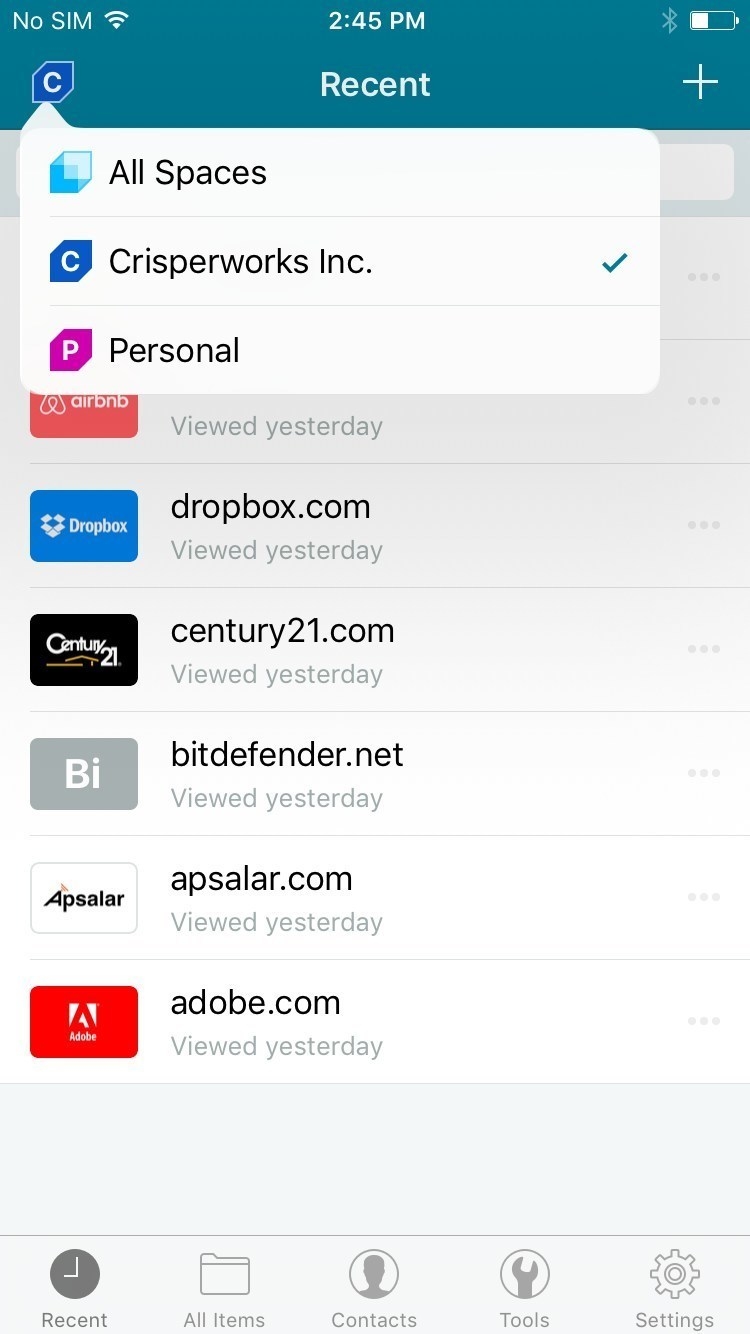Open the dropbox.com entry
This screenshot has width=750, height=1334.
tap(375, 526)
